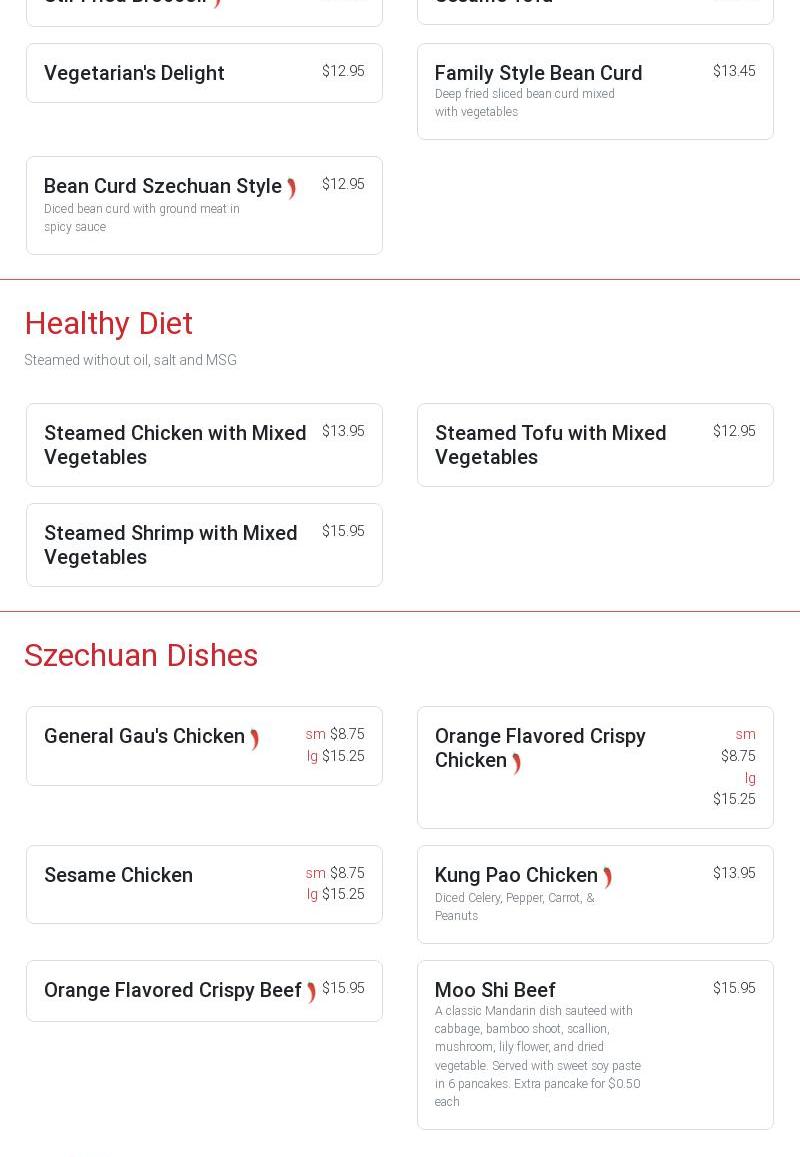Select the Orange Flavored Crispy Chicken dish
This screenshot has height=1157, width=800.
594,767
